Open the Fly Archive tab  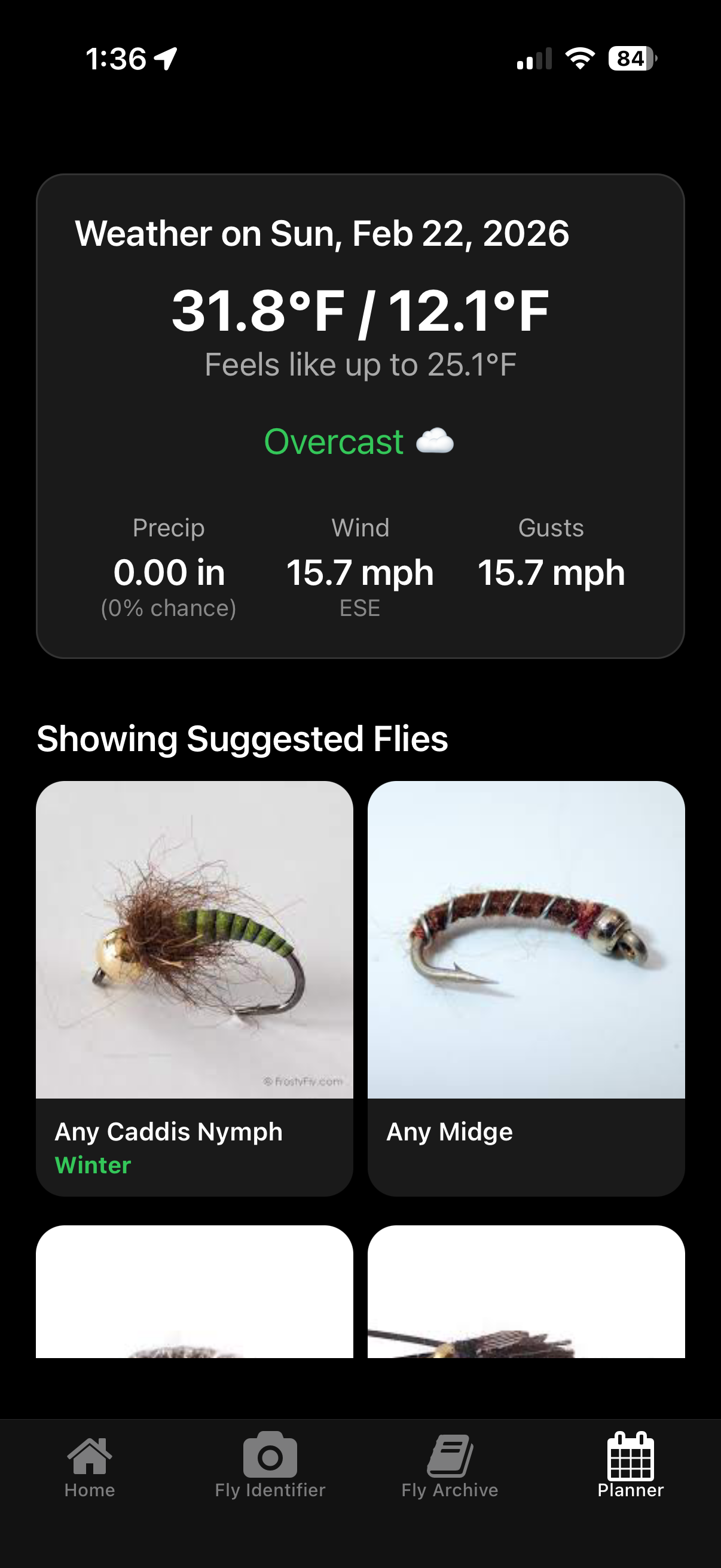450,1466
